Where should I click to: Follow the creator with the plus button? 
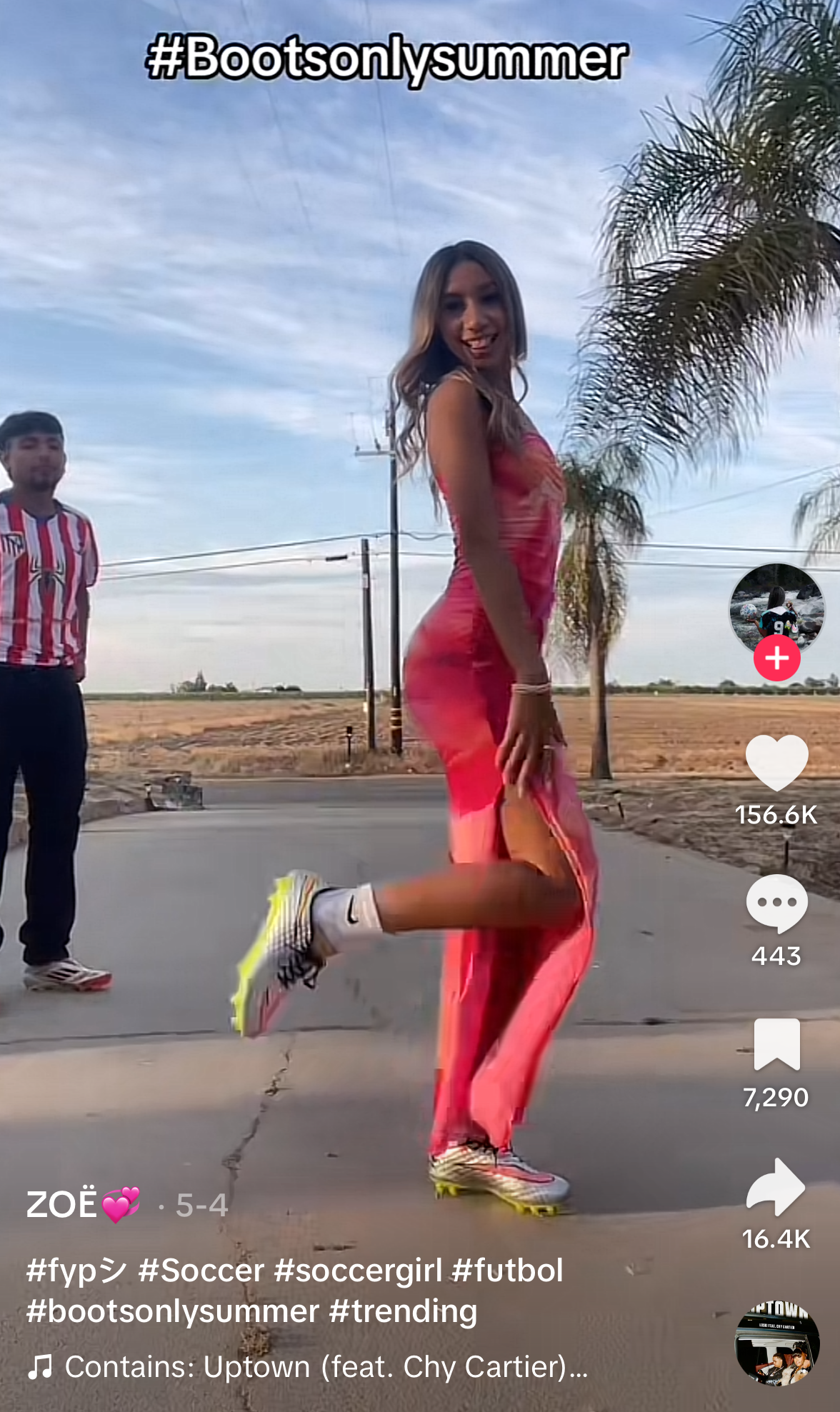click(776, 658)
